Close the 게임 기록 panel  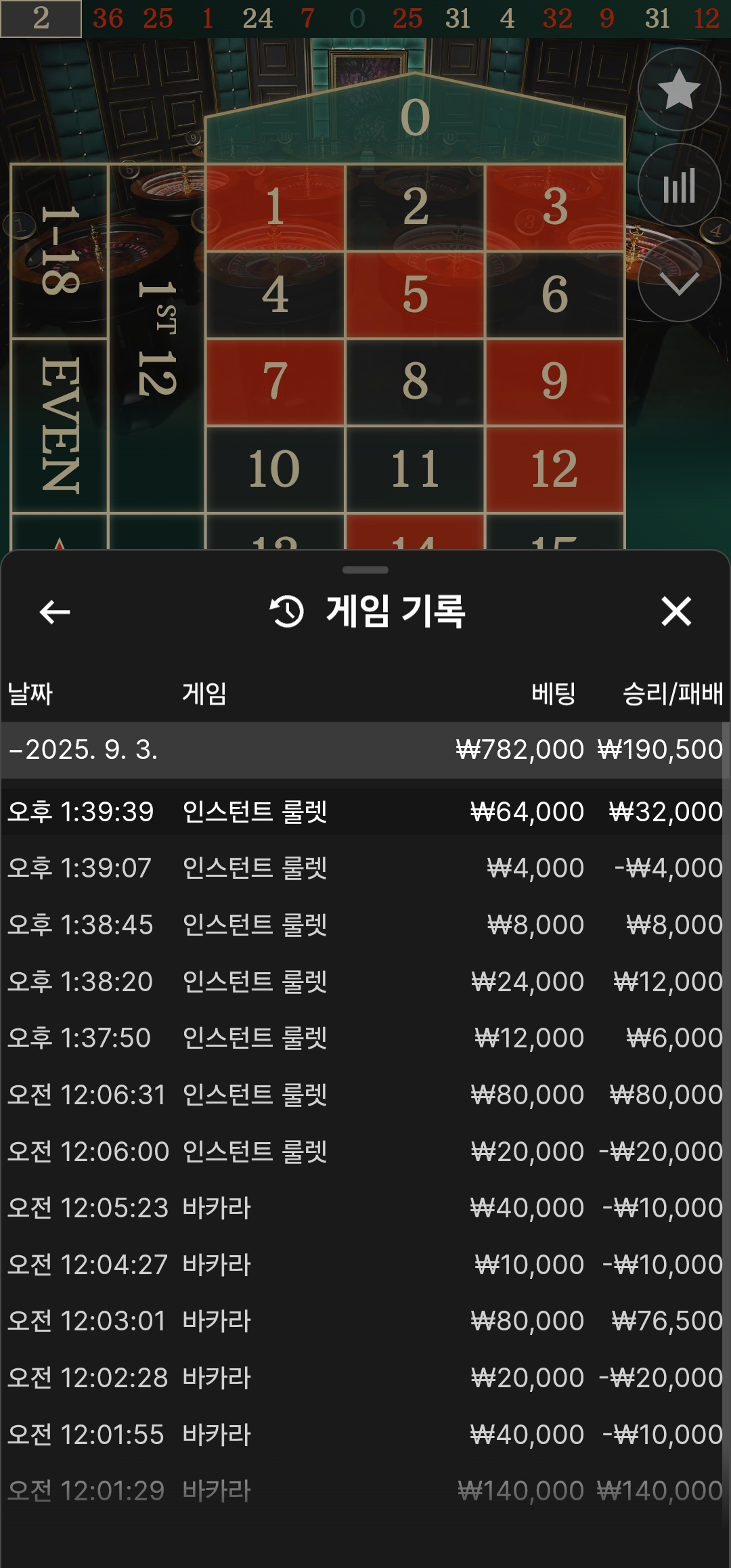675,612
